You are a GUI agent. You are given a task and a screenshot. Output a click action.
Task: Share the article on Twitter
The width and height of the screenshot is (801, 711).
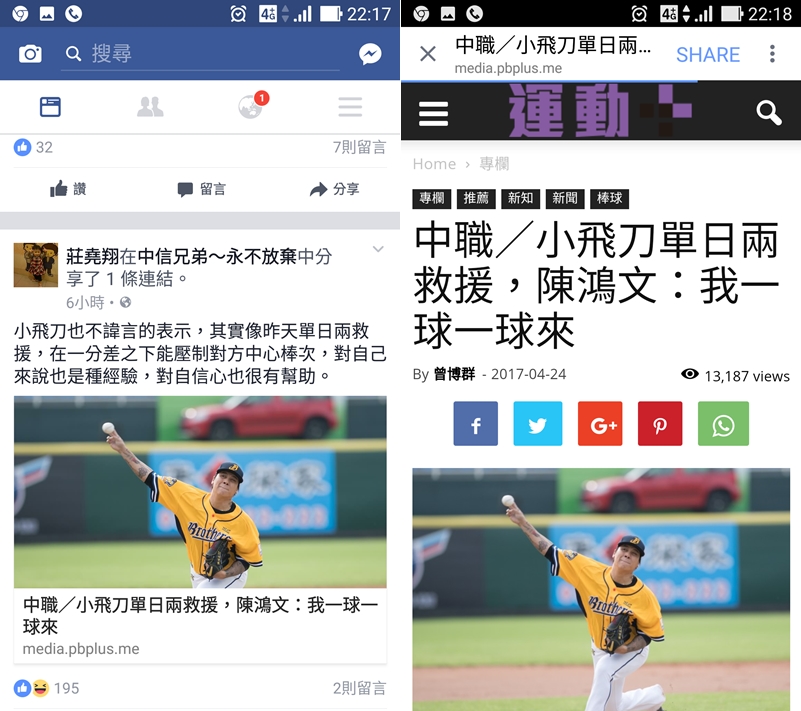(x=538, y=425)
